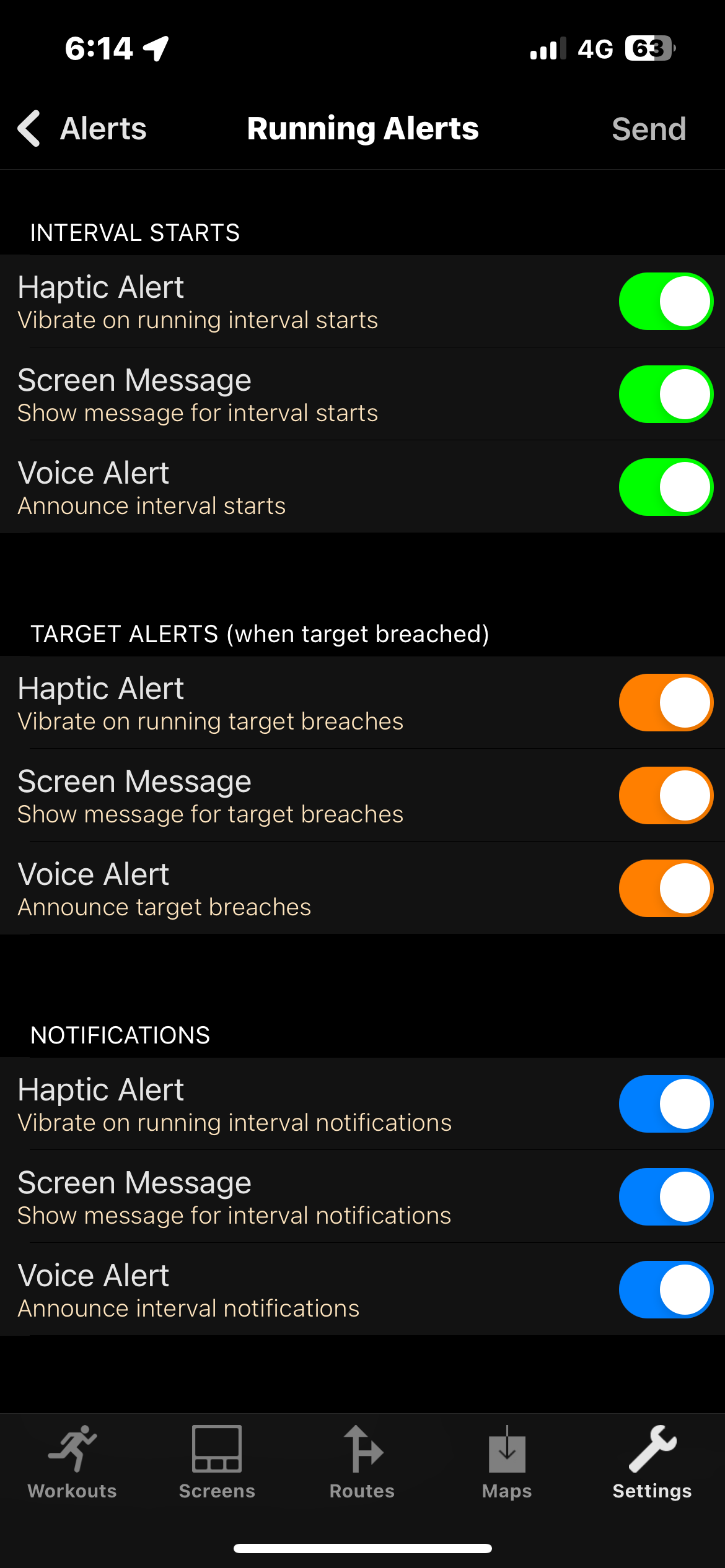This screenshot has height=1568, width=725.
Task: Tap the Send button
Action: (649, 129)
